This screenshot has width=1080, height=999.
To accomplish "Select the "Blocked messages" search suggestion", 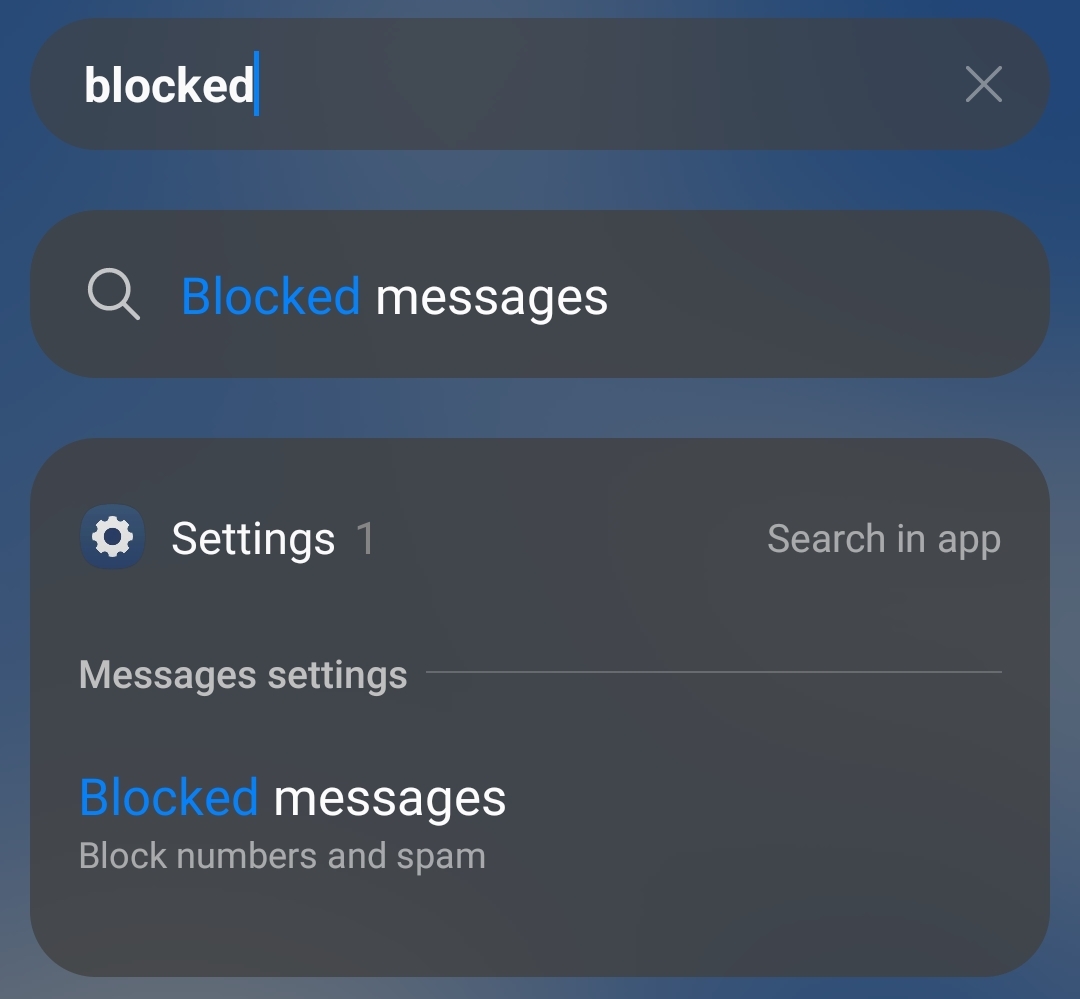I will [x=394, y=297].
